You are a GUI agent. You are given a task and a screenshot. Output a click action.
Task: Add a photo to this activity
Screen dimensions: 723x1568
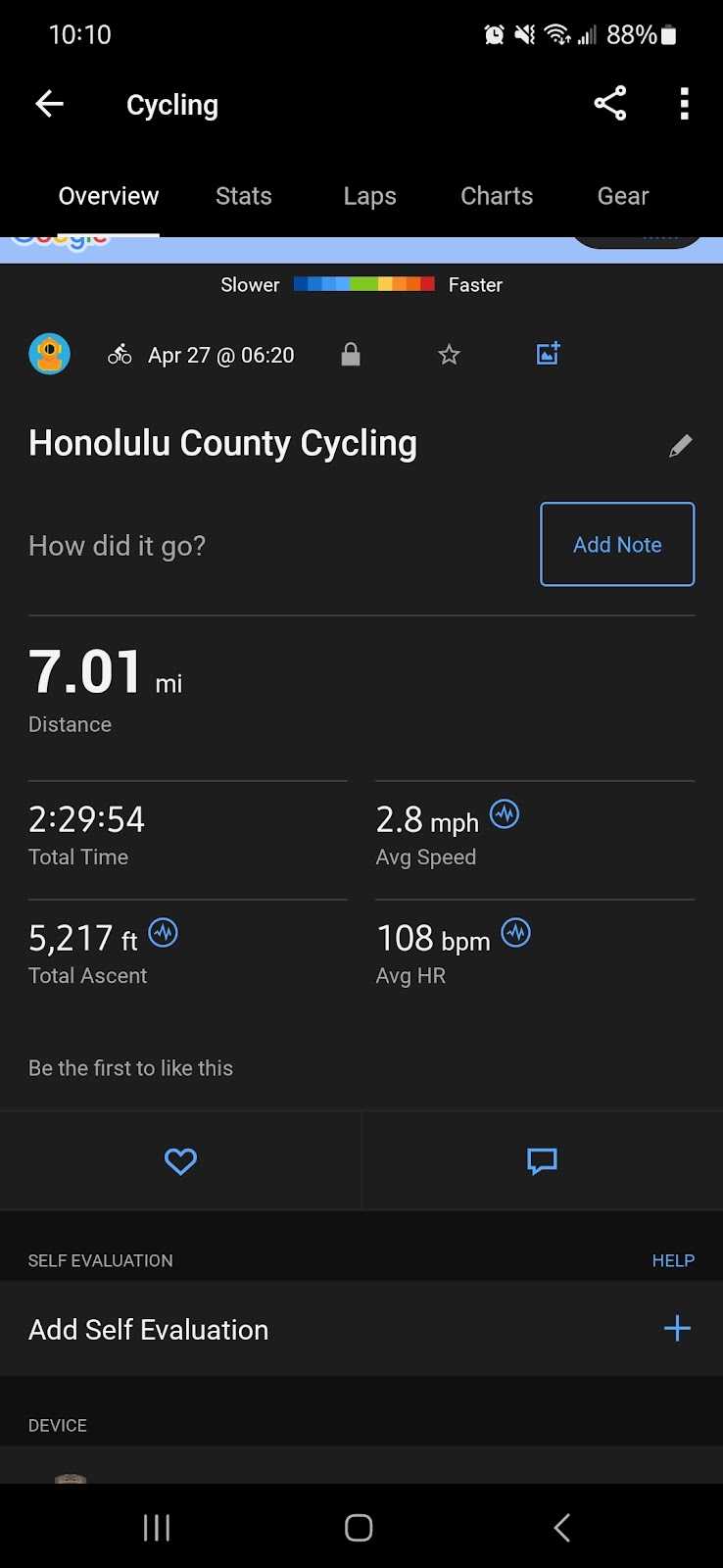coord(548,354)
